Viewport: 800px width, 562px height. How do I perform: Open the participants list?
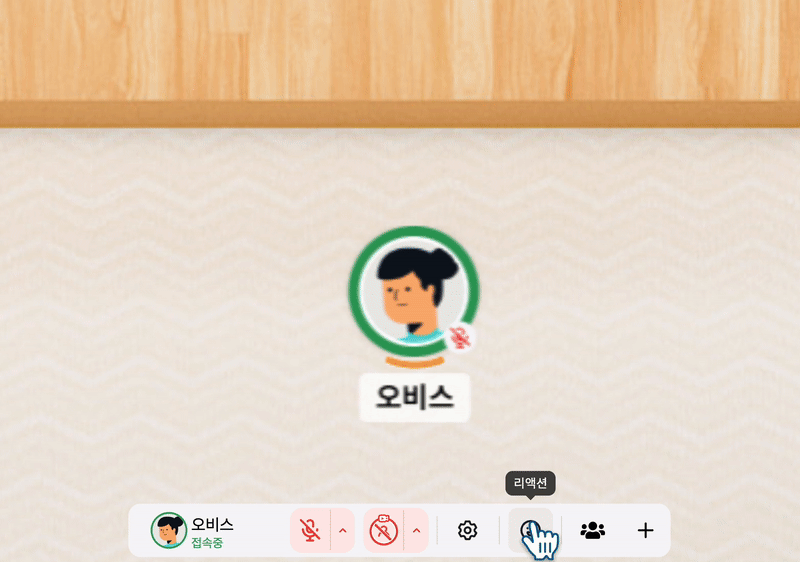pos(592,530)
